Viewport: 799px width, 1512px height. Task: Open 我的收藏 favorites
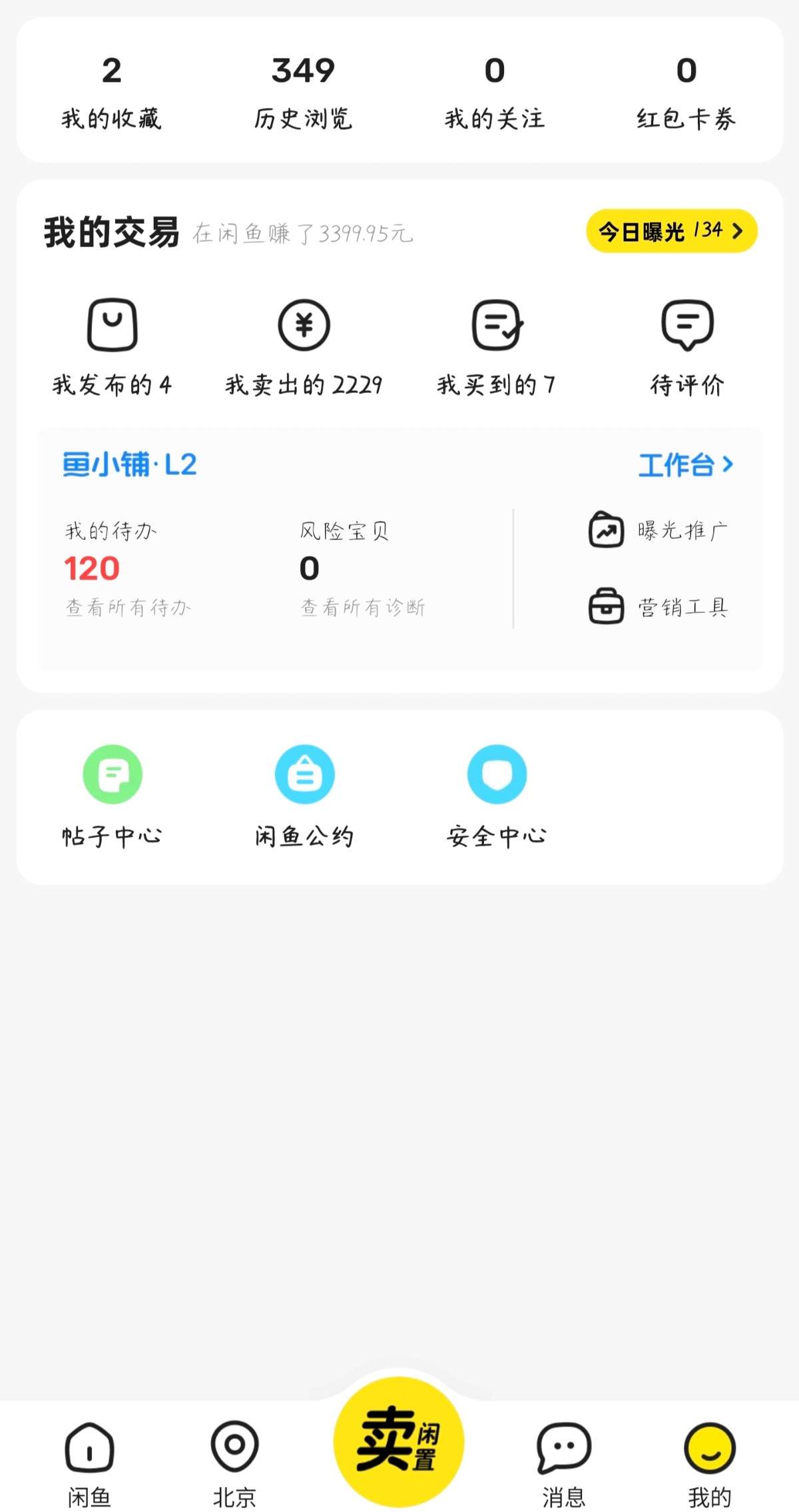pyautogui.click(x=111, y=92)
